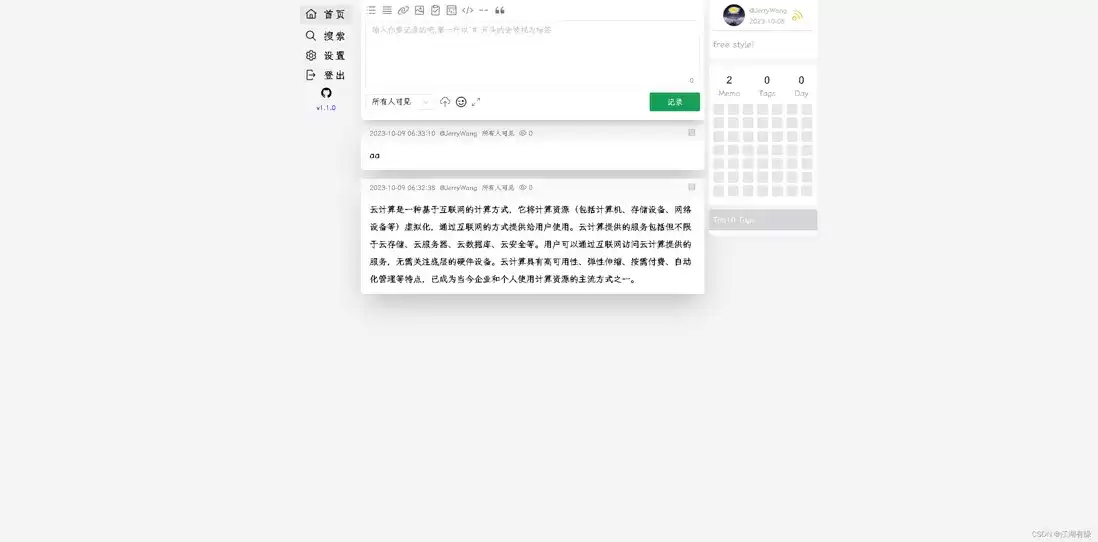
Task: Insert an image from the toolbar
Action: [419, 11]
